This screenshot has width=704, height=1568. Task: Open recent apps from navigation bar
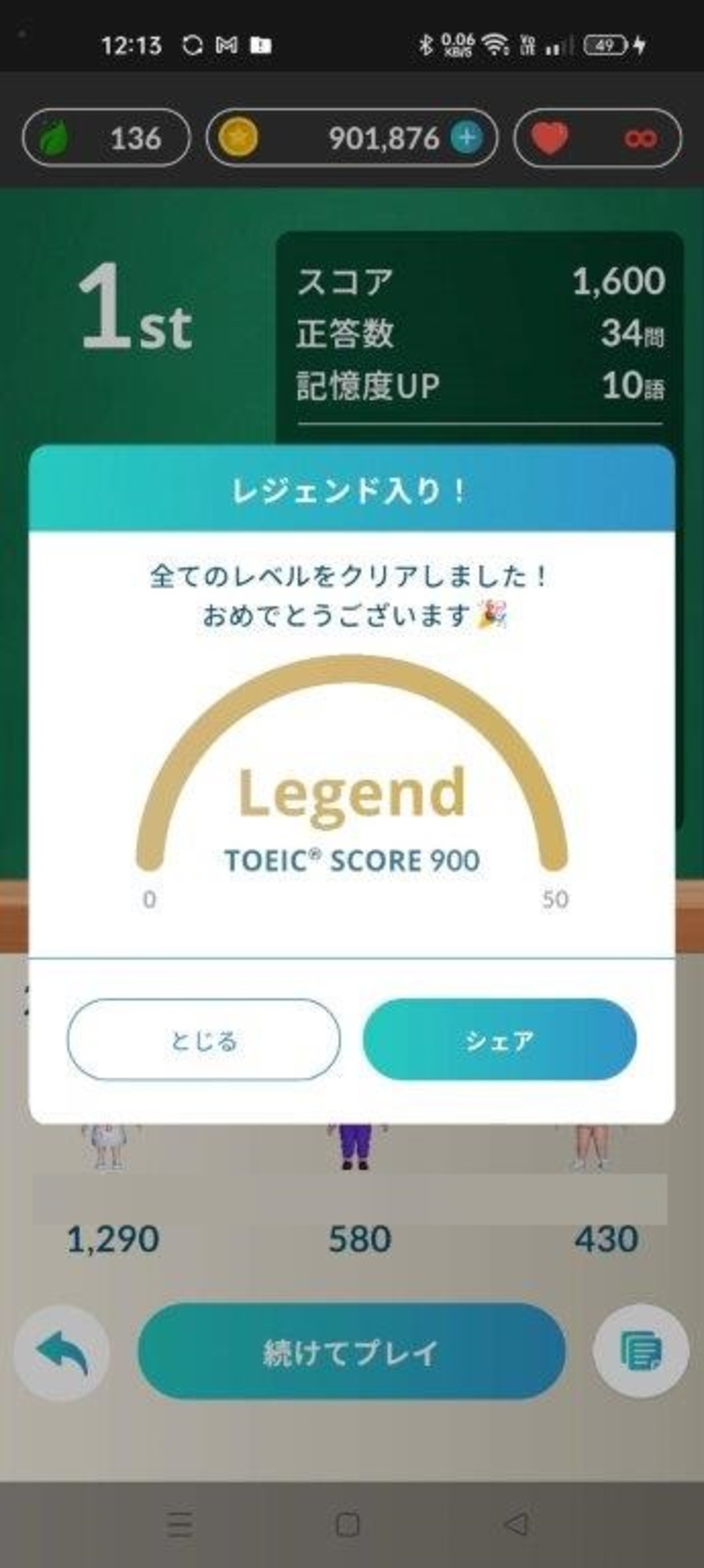(x=180, y=1524)
